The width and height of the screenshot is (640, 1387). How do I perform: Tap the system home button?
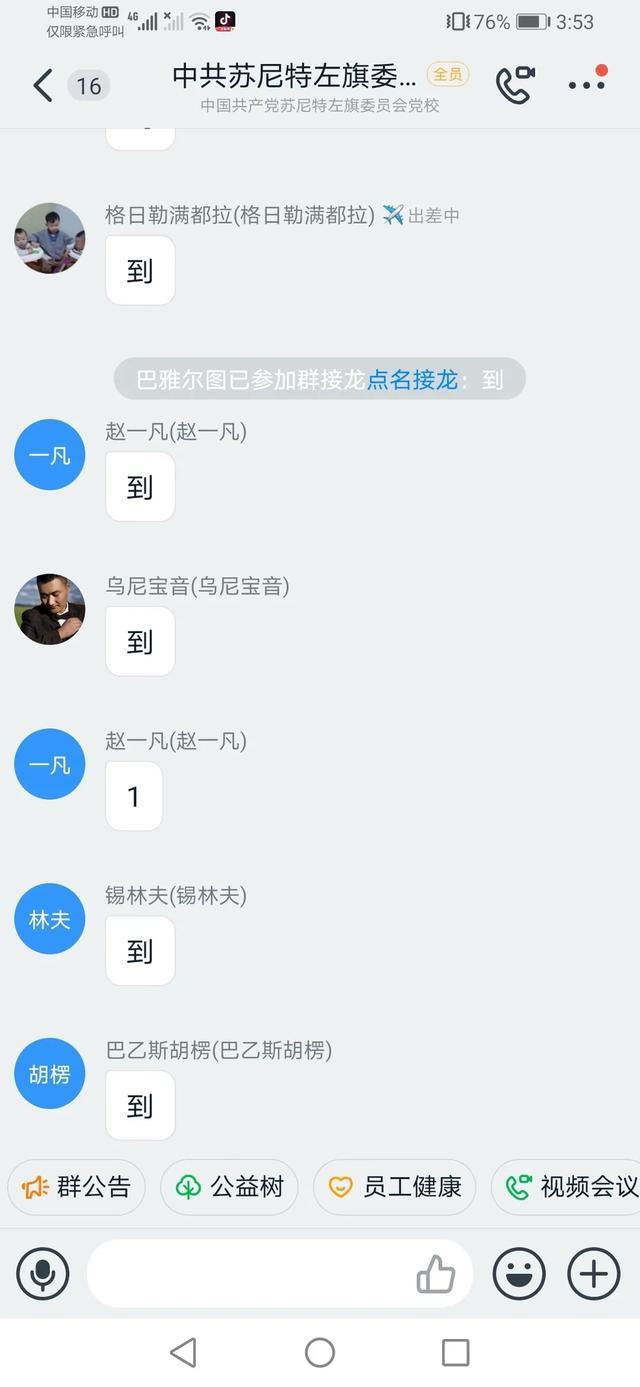point(320,1353)
